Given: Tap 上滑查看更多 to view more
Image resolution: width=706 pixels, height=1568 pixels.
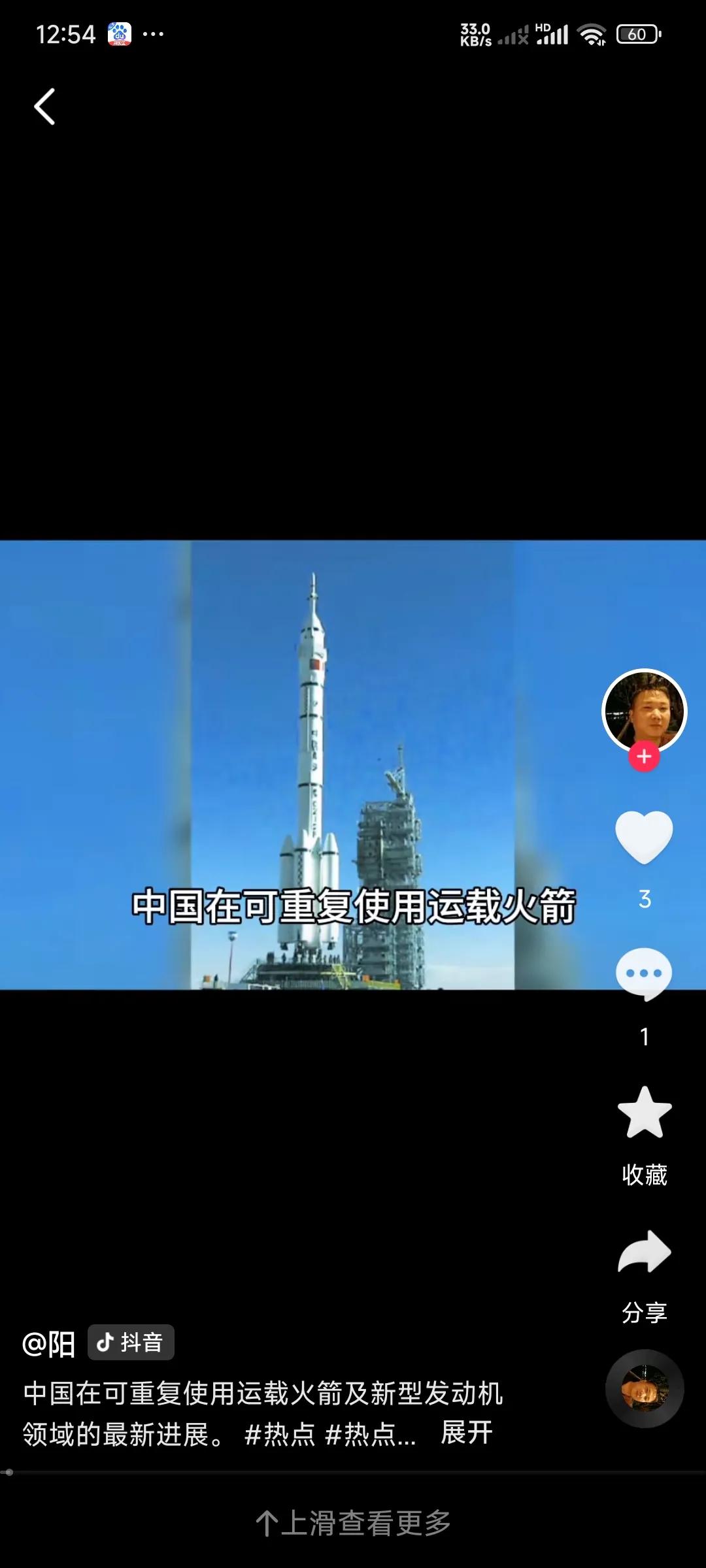Looking at the screenshot, I should 353,1524.
